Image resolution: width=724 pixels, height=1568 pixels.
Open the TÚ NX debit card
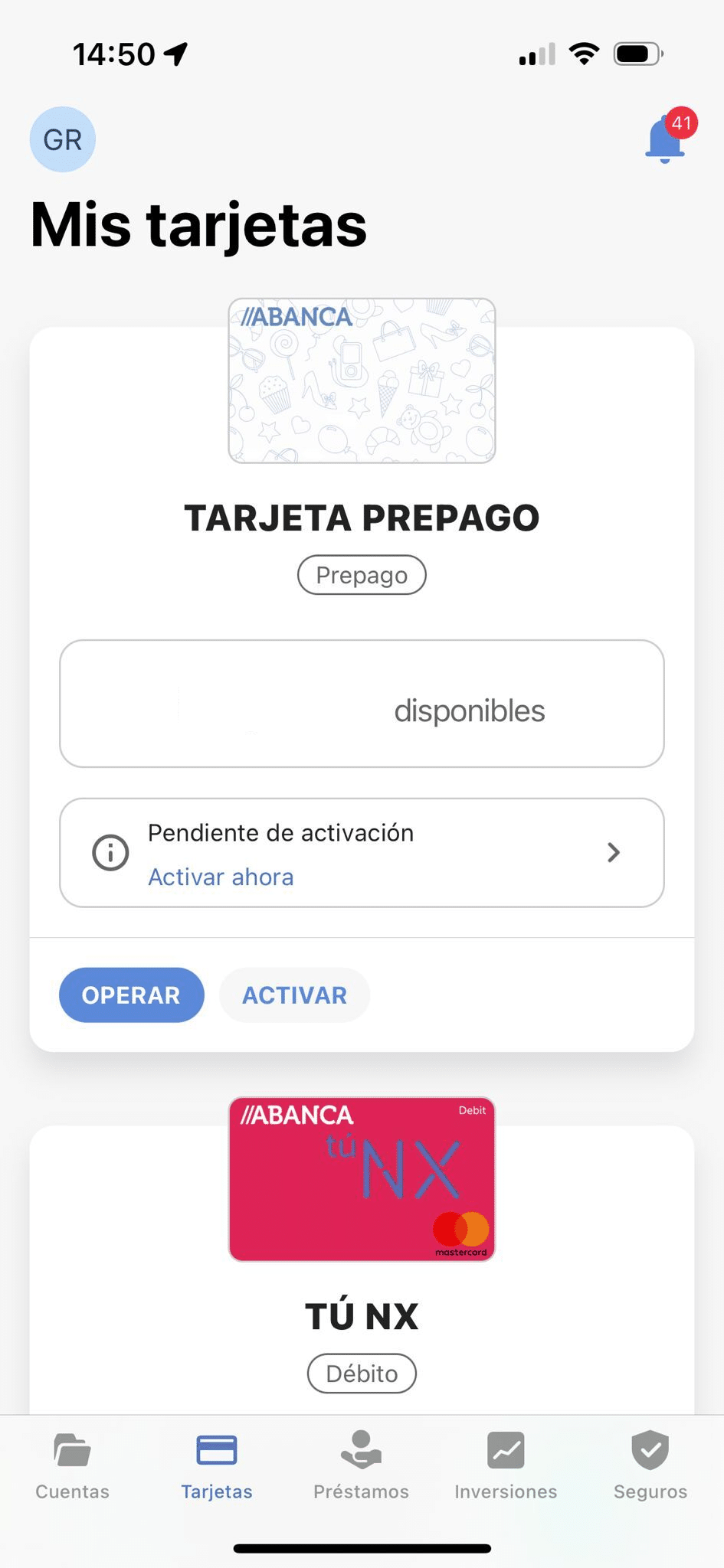362,1179
